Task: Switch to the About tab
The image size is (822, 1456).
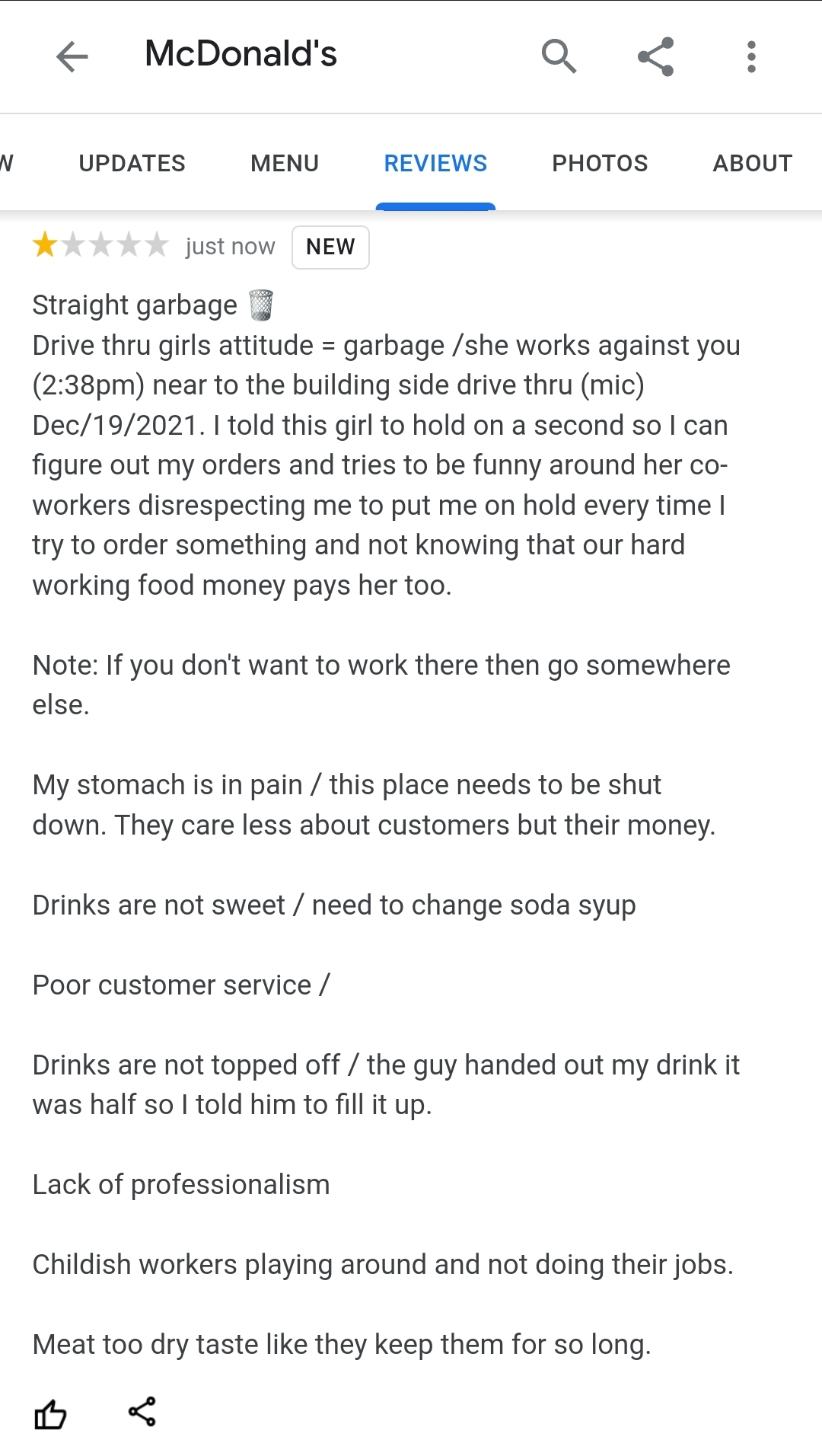Action: click(x=752, y=163)
